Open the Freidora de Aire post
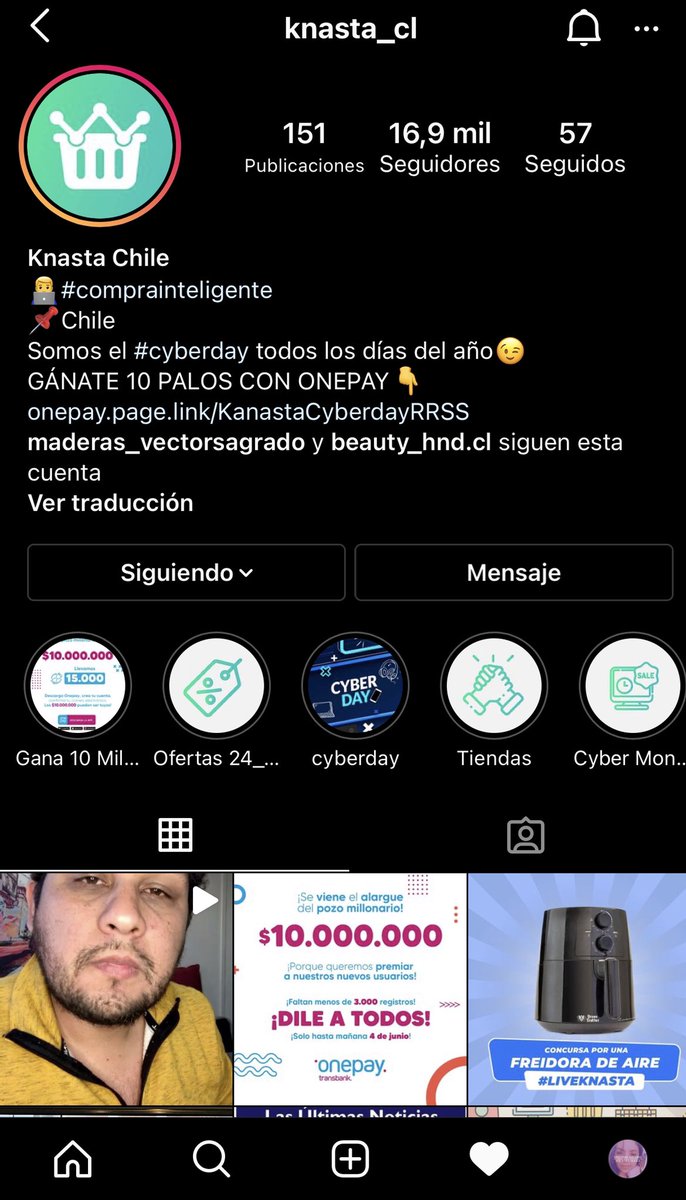 577,988
